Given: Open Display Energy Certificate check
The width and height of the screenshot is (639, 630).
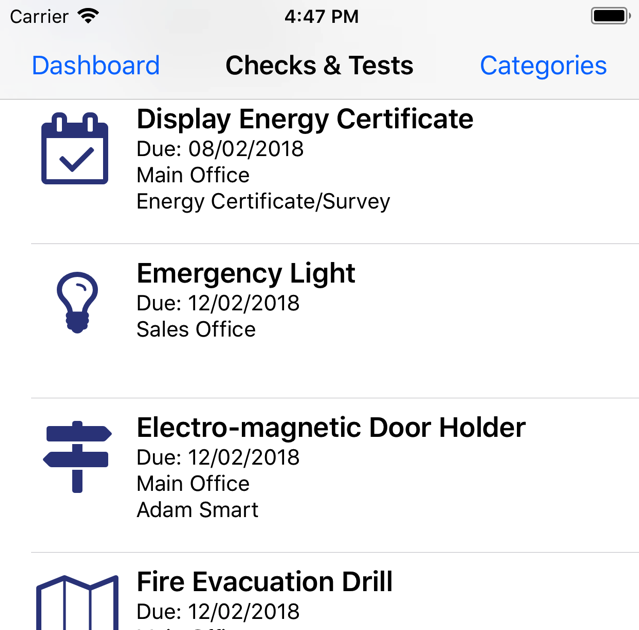Looking at the screenshot, I should click(x=304, y=120).
